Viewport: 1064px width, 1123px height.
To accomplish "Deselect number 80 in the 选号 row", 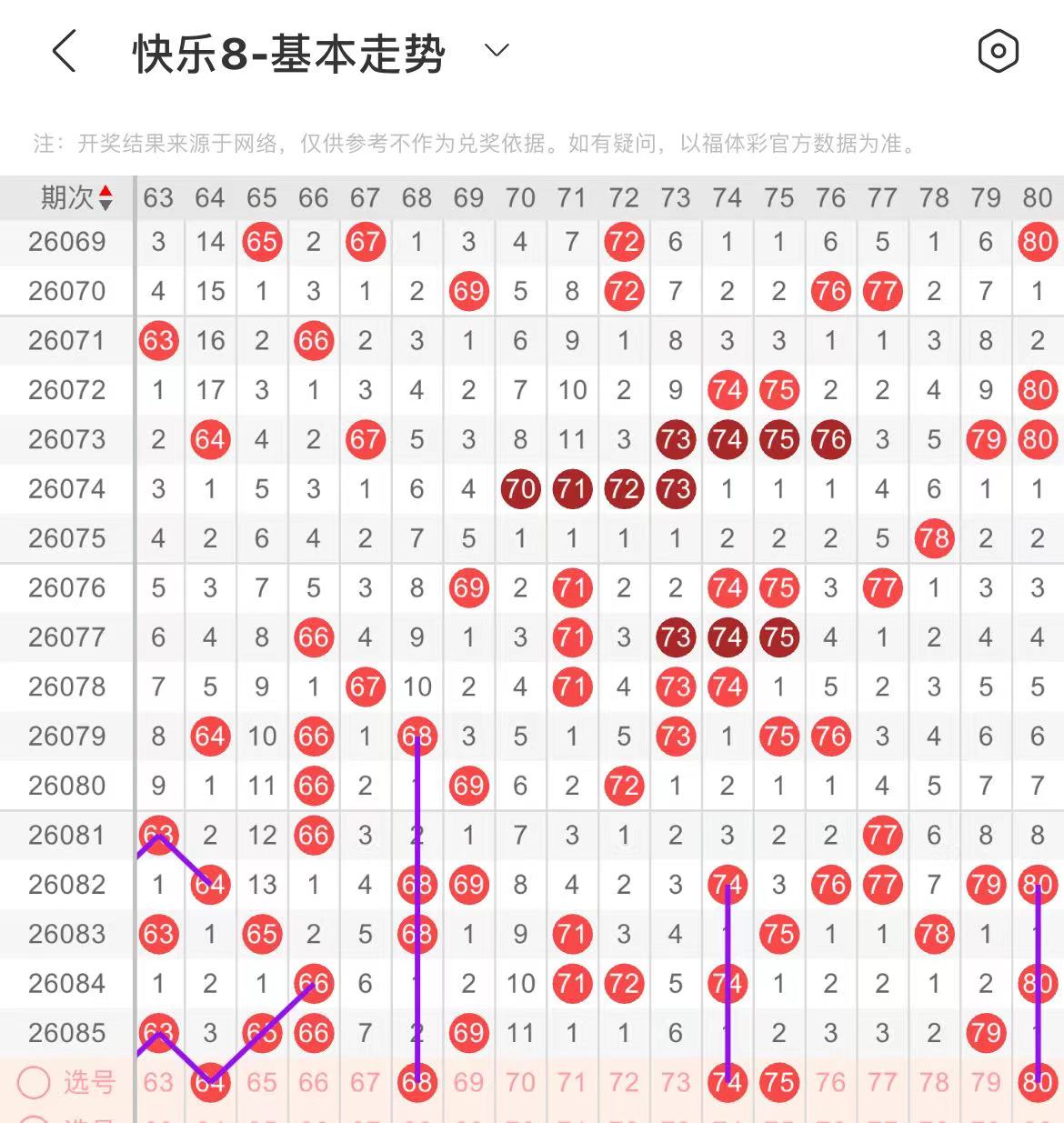I will (1038, 1082).
